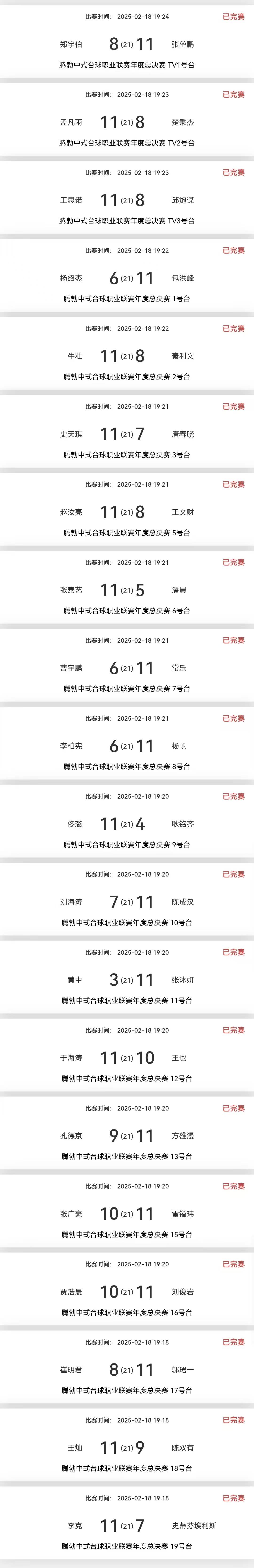
Task: Select the match 李柏宪 vs 杨帆
Action: tap(127, 745)
